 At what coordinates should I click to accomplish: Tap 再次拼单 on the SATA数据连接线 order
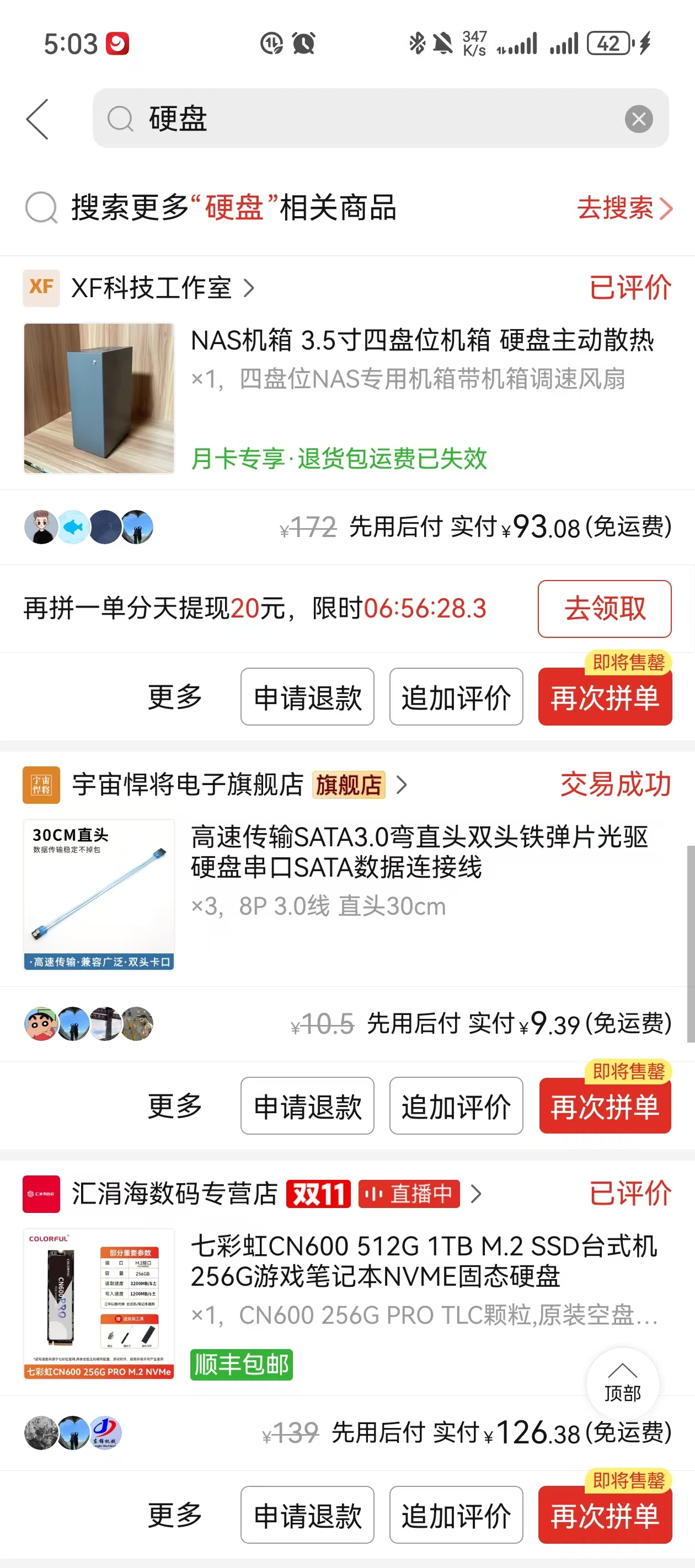coord(604,1105)
